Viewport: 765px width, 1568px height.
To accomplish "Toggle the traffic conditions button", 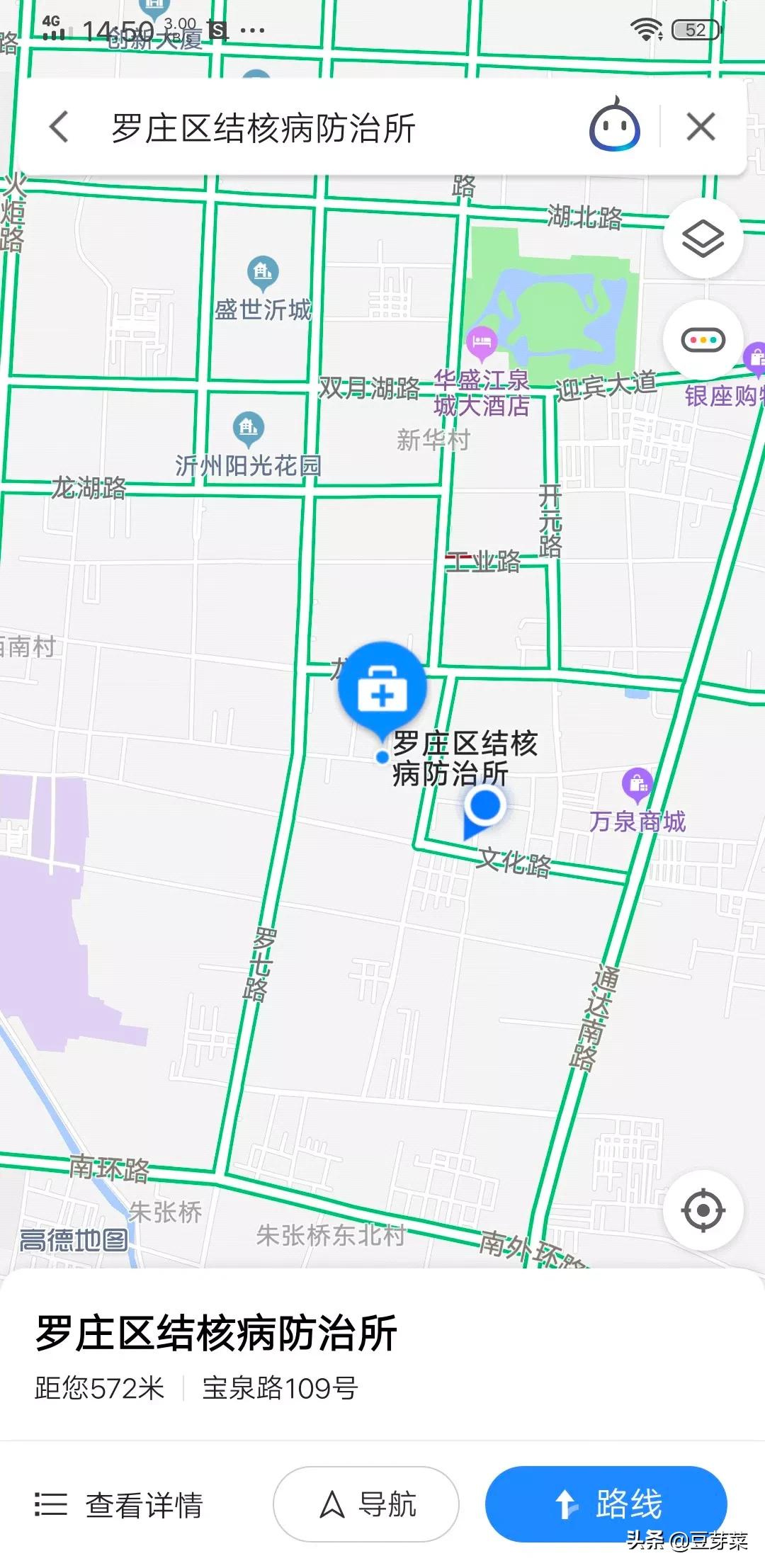I will tap(703, 340).
